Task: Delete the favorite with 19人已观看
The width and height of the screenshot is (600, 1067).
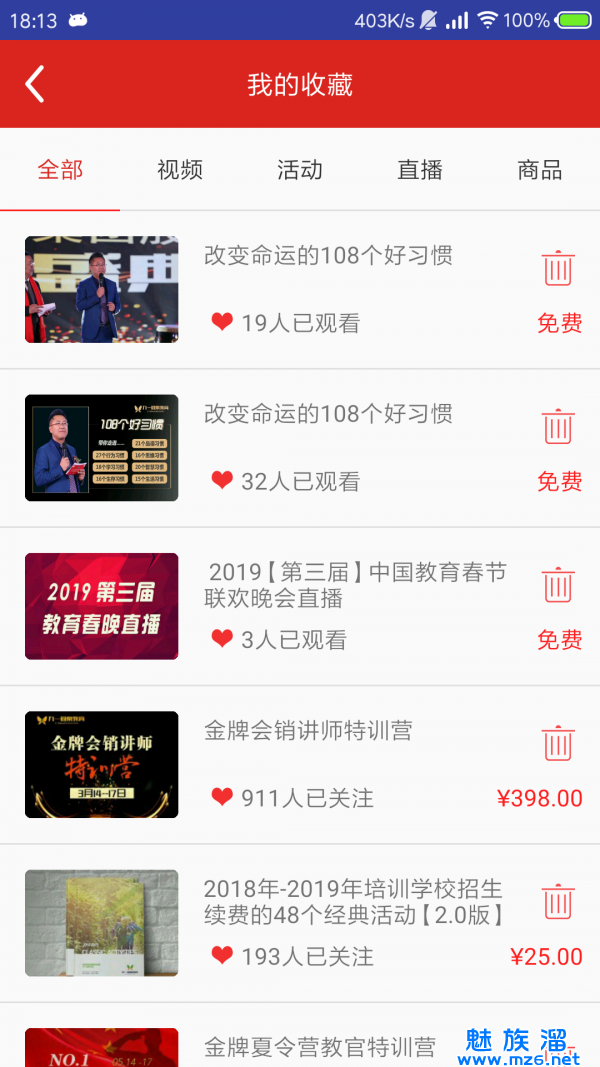Action: [558, 268]
